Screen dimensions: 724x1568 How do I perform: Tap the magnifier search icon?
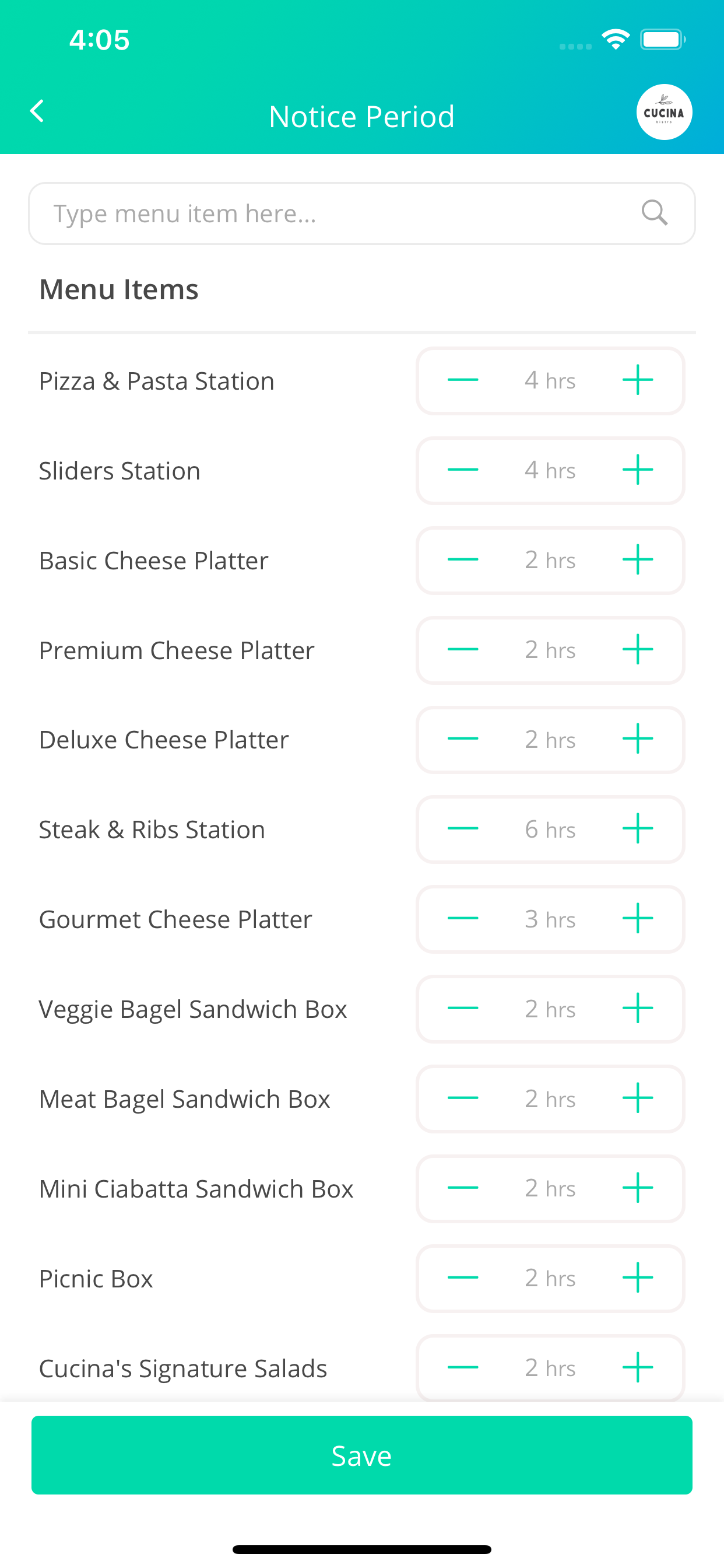(x=655, y=213)
